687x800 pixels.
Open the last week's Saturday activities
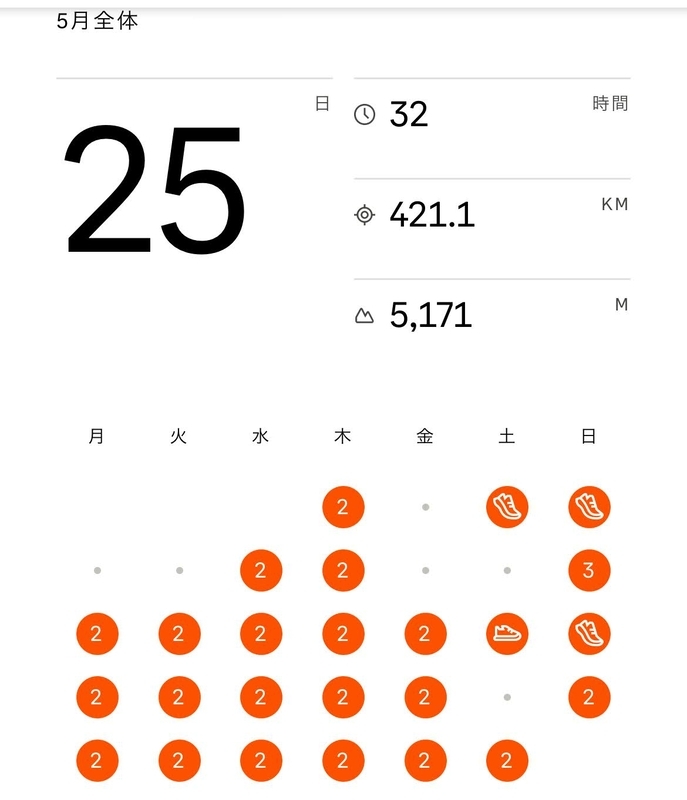point(507,761)
